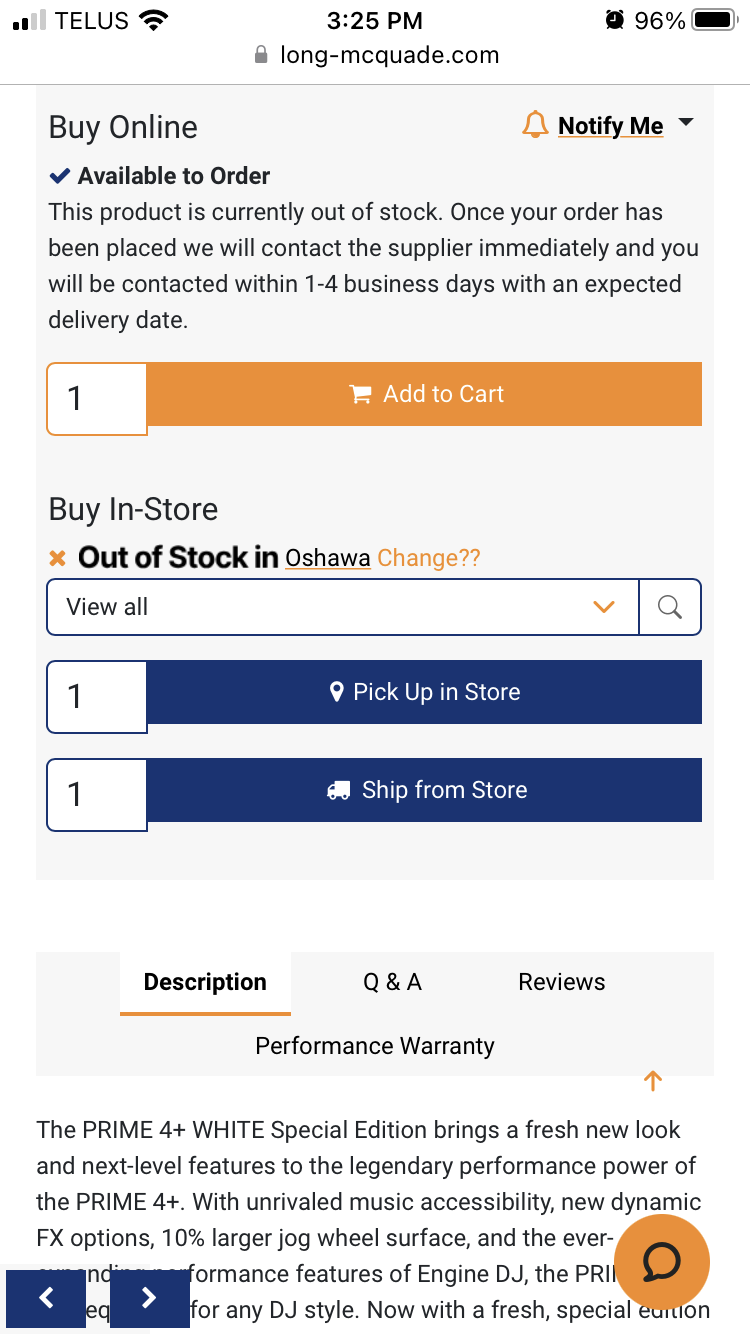Image resolution: width=750 pixels, height=1334 pixels.
Task: Edit the Ship from Store quantity
Action: pyautogui.click(x=97, y=795)
